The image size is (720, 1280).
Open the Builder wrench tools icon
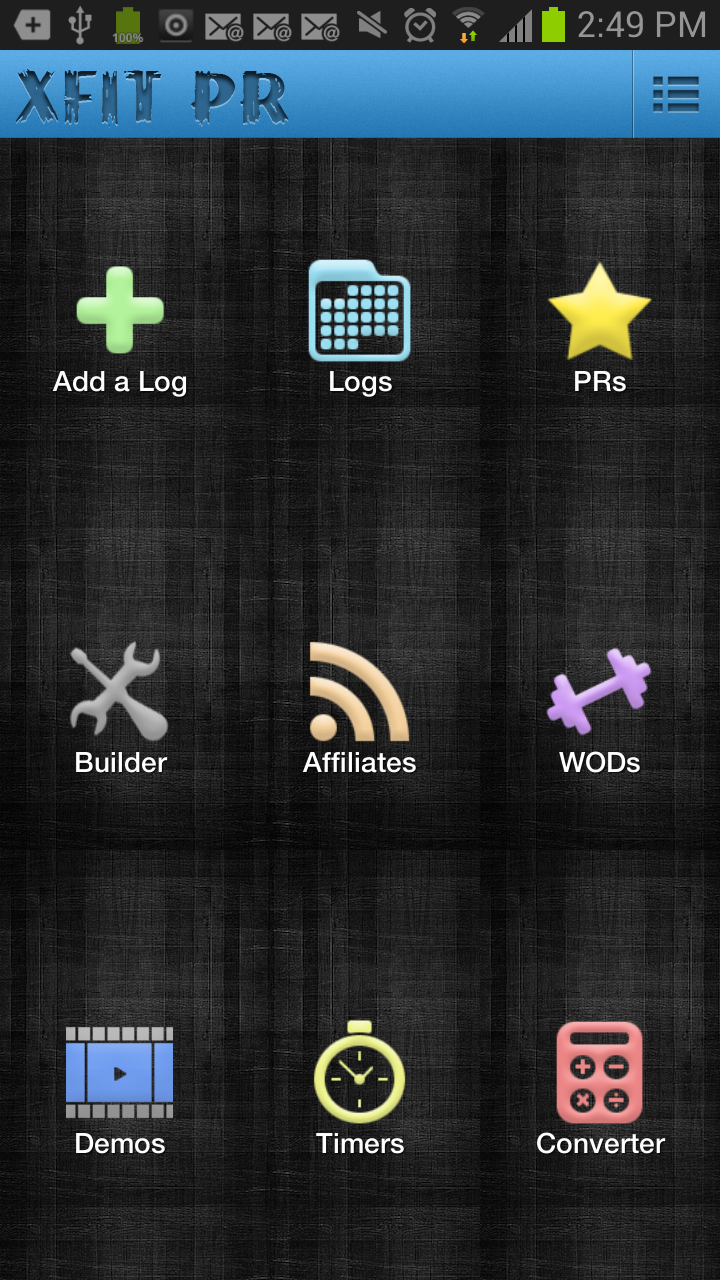(120, 692)
